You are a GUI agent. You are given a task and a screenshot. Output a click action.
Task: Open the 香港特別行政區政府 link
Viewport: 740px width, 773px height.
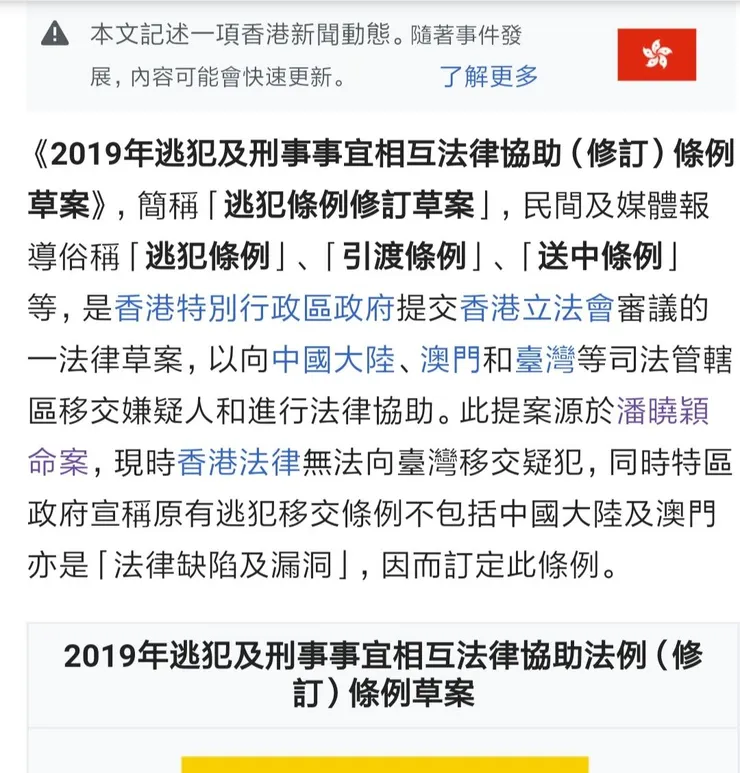pyautogui.click(x=255, y=308)
